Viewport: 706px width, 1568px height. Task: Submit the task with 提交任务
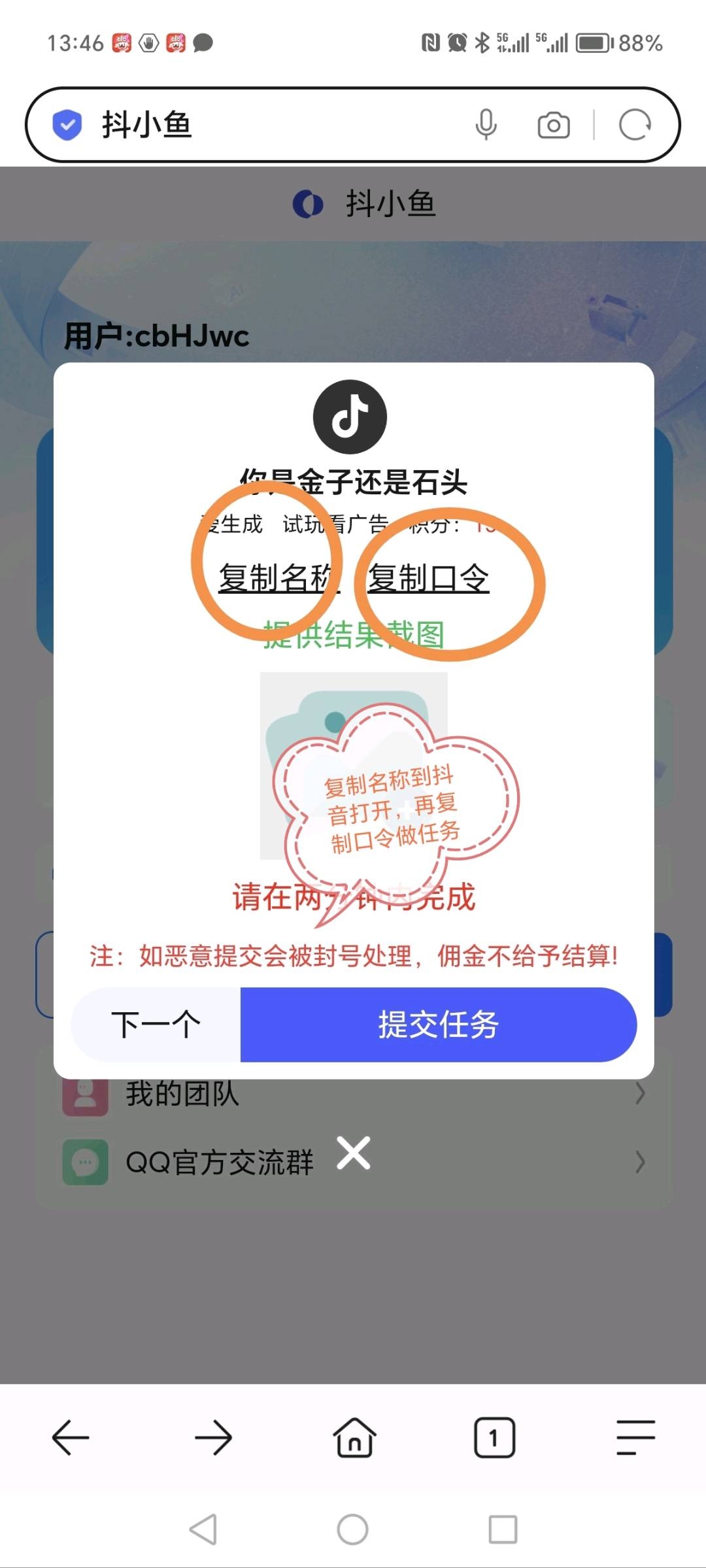tap(439, 1025)
